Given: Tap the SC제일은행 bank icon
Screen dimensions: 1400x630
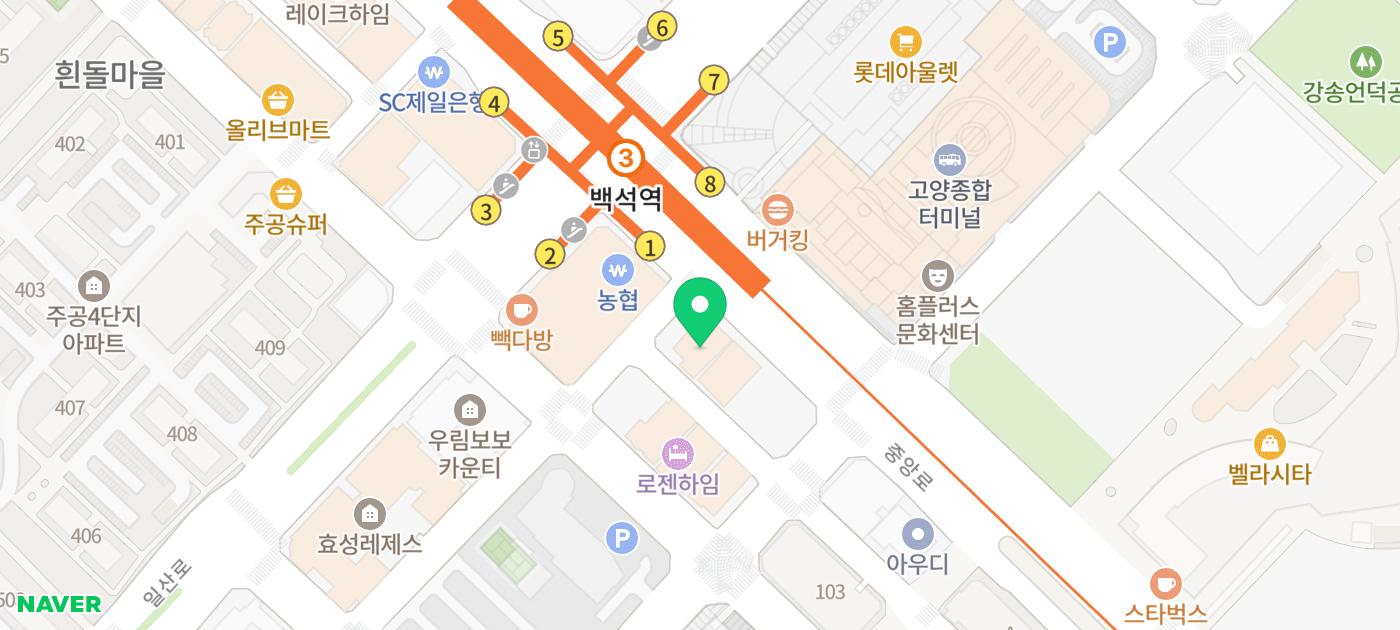Looking at the screenshot, I should (434, 72).
